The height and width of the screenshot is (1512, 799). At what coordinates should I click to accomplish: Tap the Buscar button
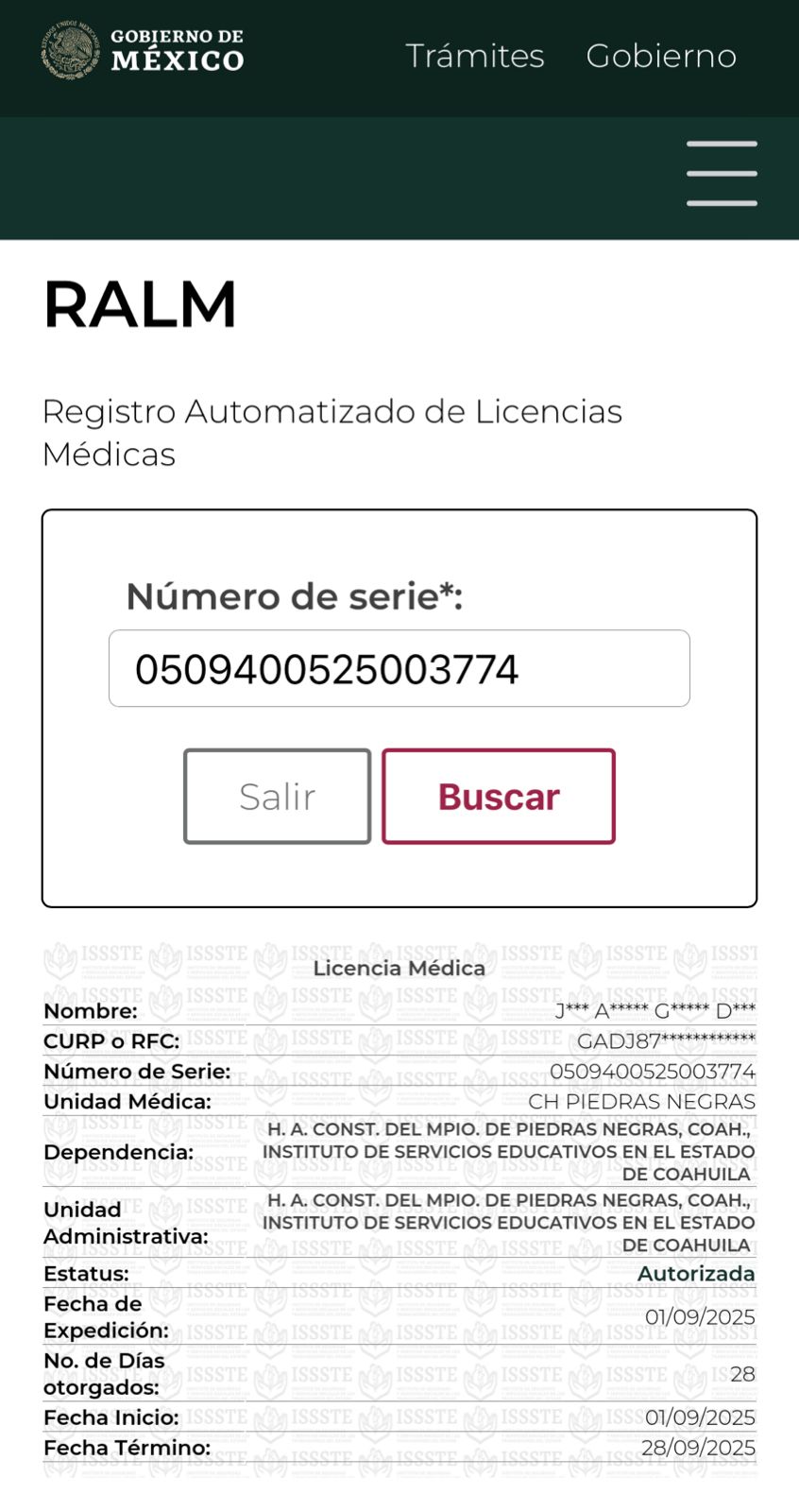coord(498,796)
